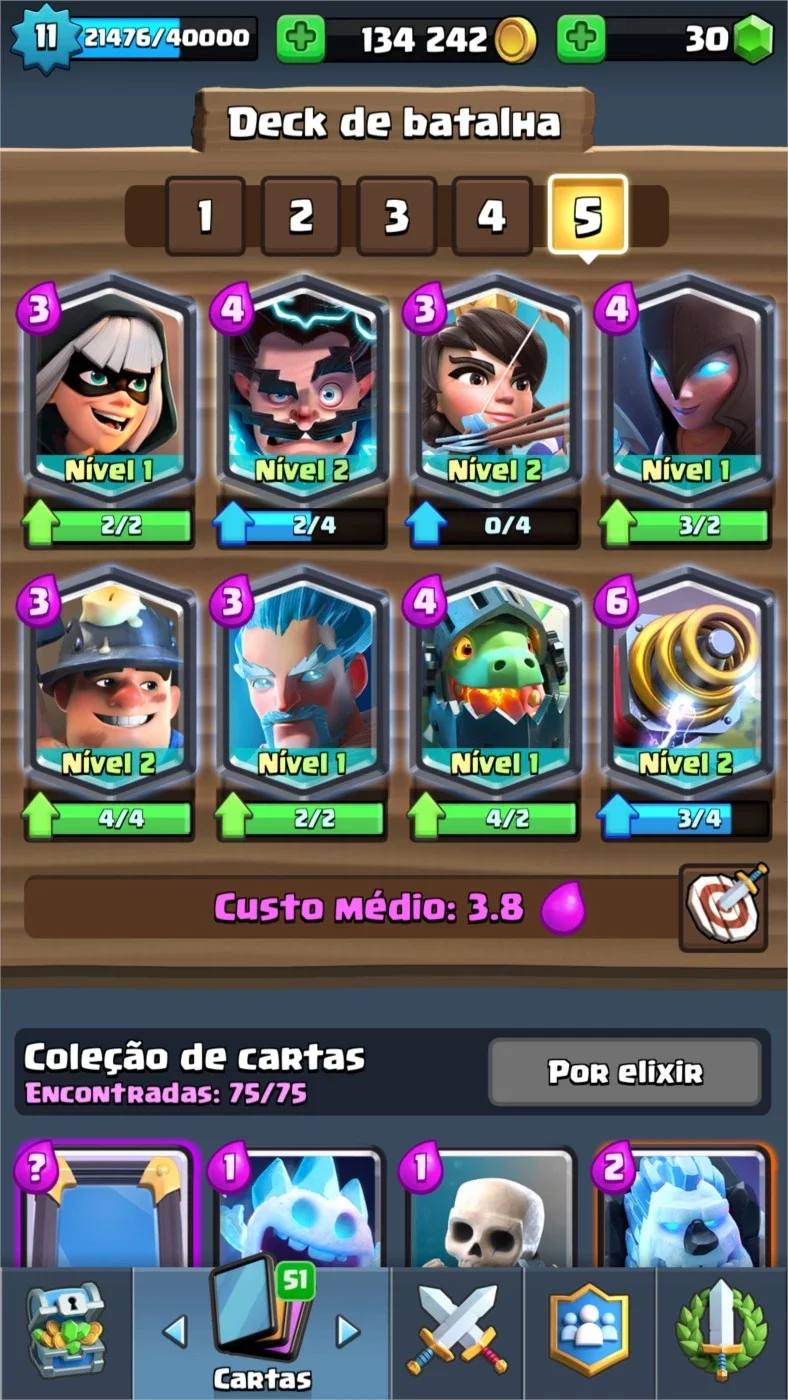Open deck slot 4
The width and height of the screenshot is (788, 1400).
coord(492,216)
